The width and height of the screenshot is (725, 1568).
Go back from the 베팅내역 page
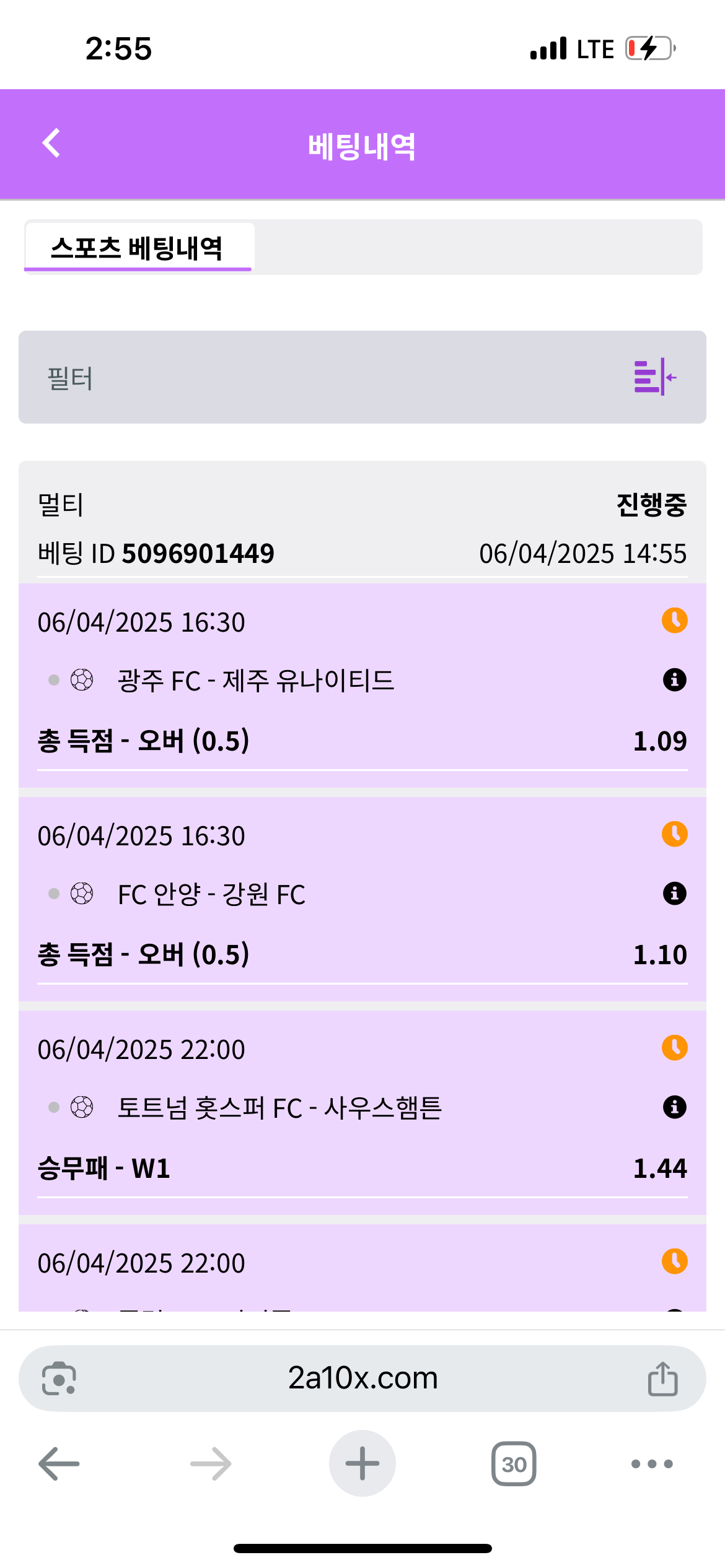(51, 144)
